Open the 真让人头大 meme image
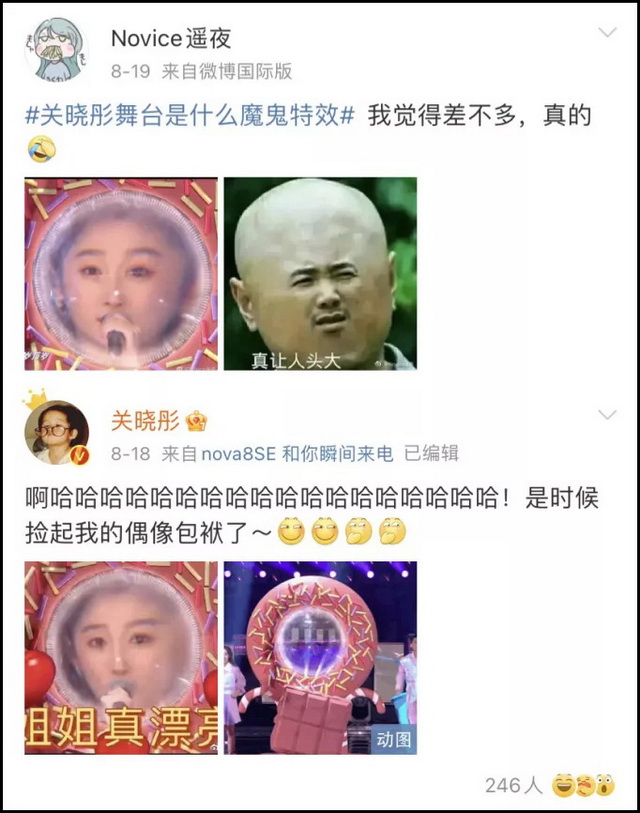The width and height of the screenshot is (640, 813). point(320,274)
